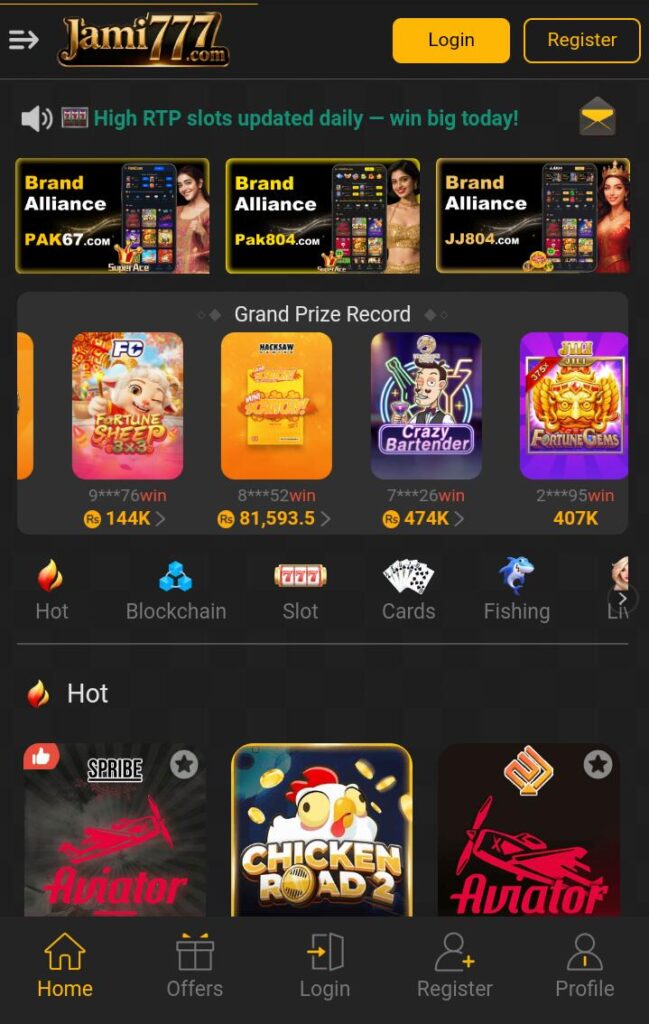Switch to the Offers tab
This screenshot has height=1024, width=649.
click(x=195, y=967)
